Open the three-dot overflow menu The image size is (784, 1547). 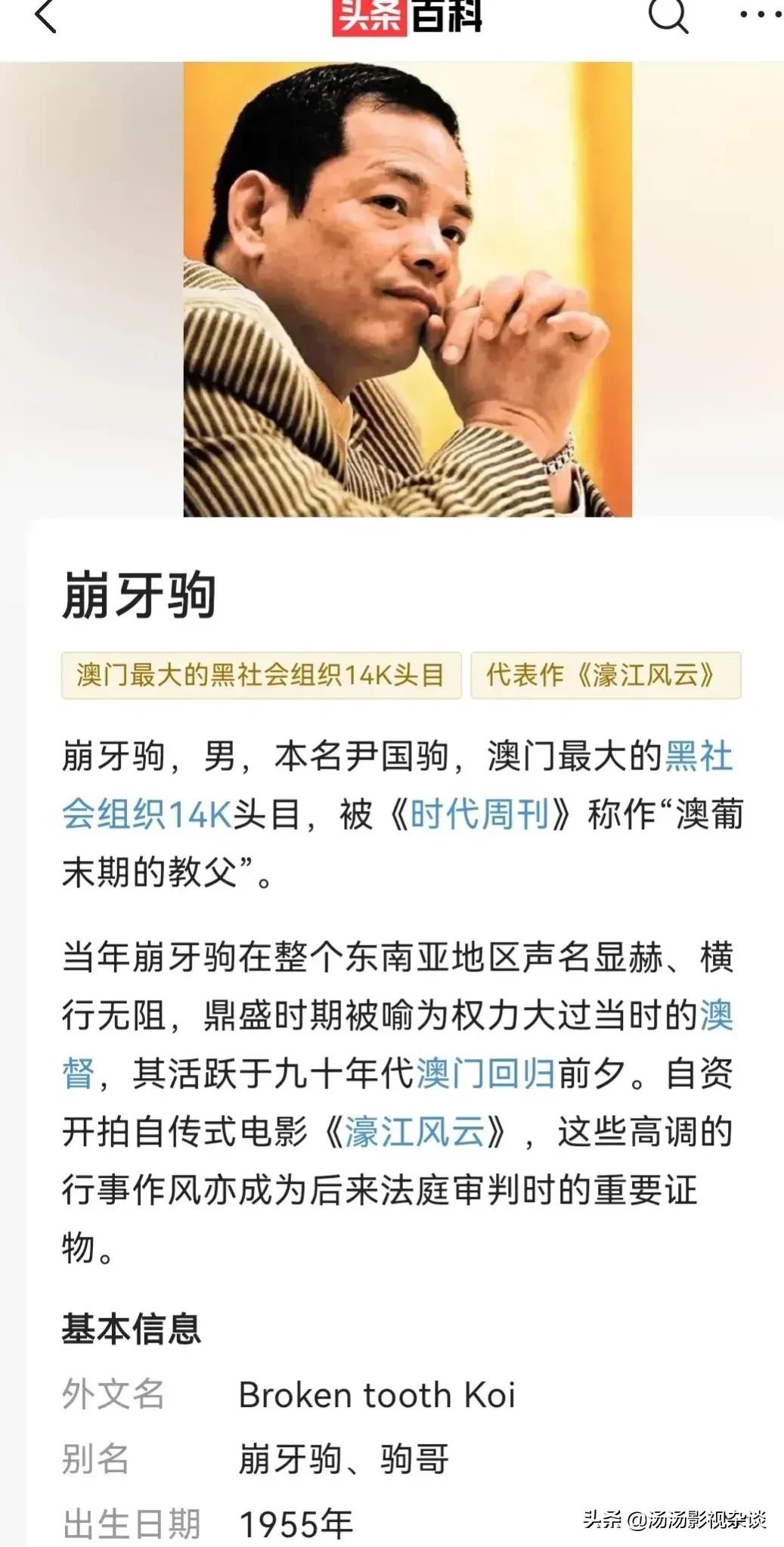tap(760, 15)
